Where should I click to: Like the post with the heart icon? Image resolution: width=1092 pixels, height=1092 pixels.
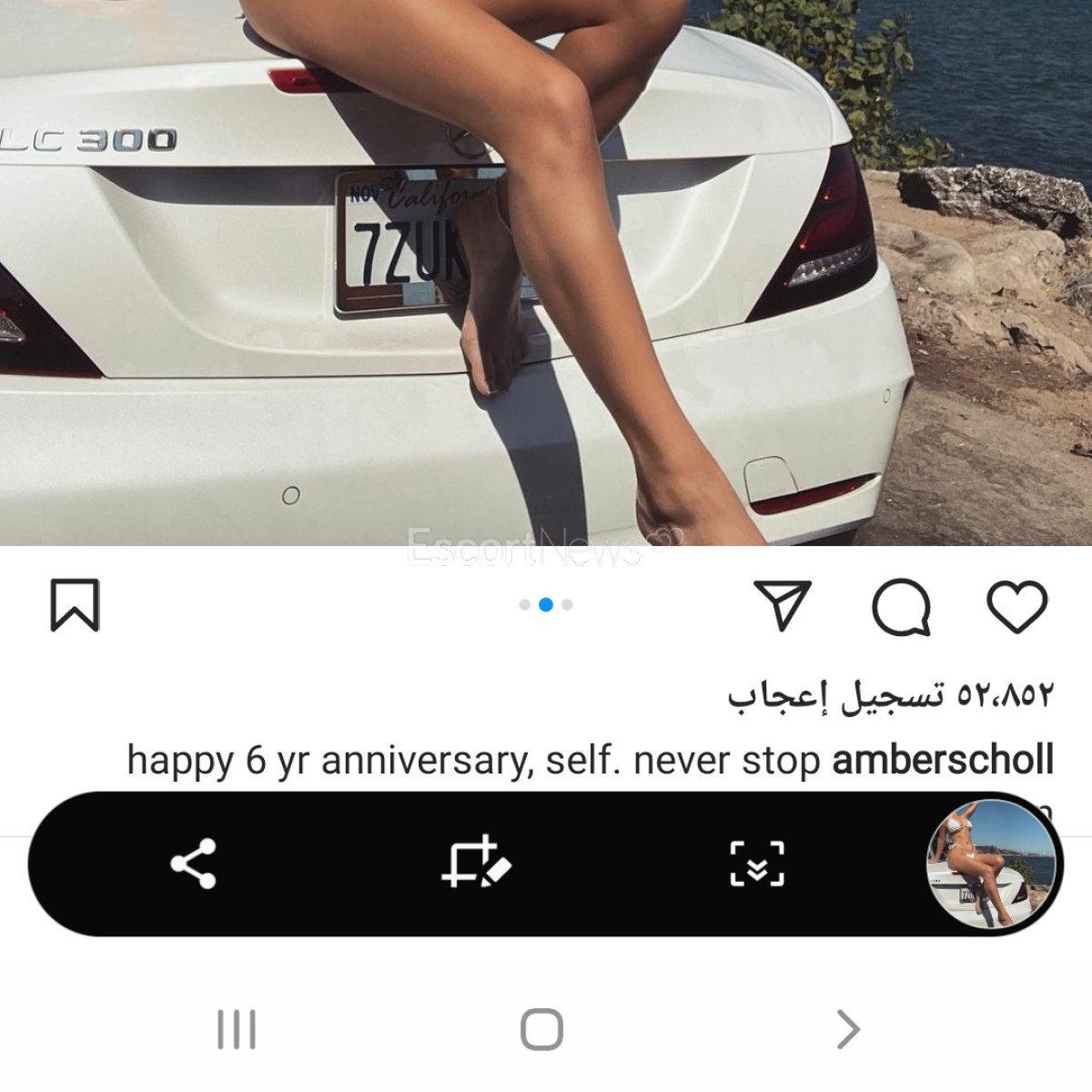[x=1017, y=606]
